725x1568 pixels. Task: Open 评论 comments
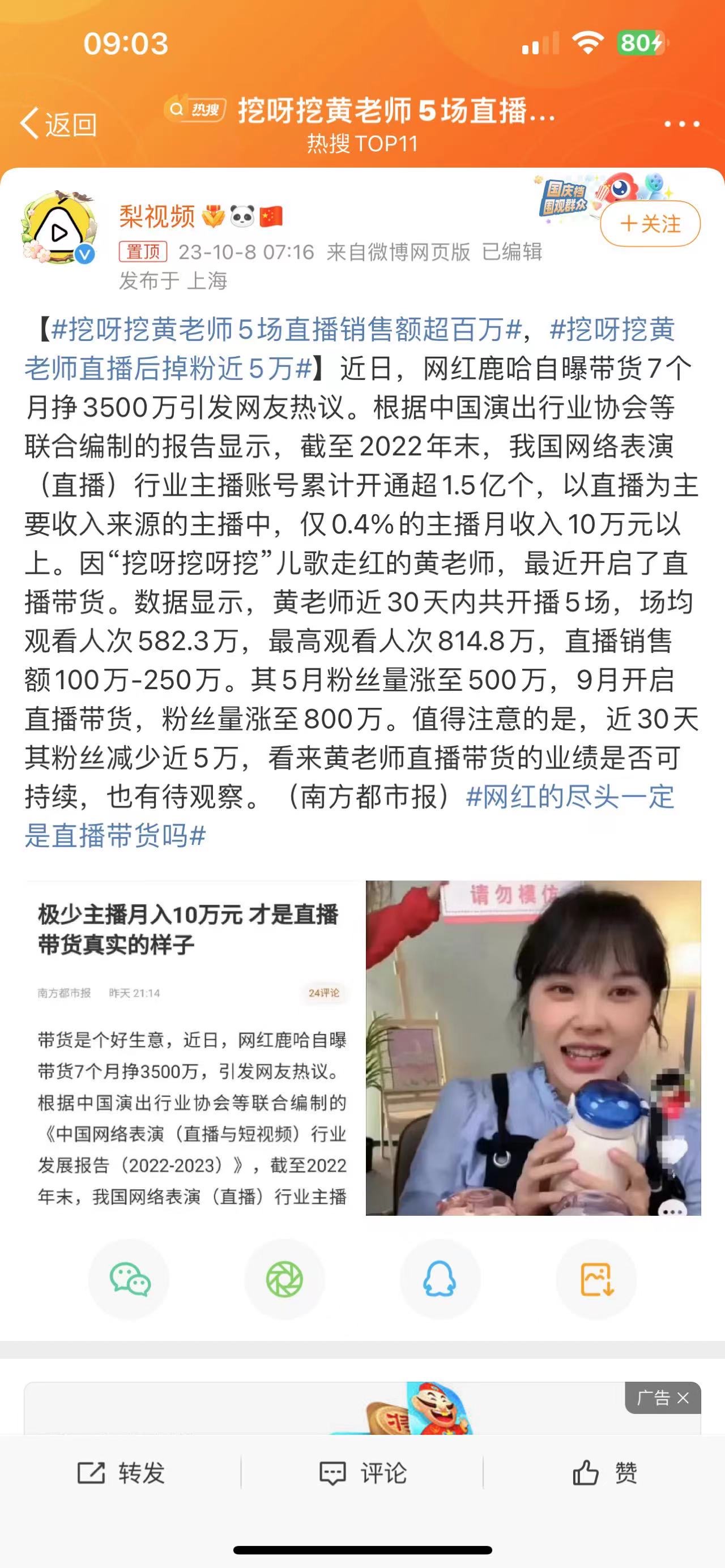click(363, 1473)
